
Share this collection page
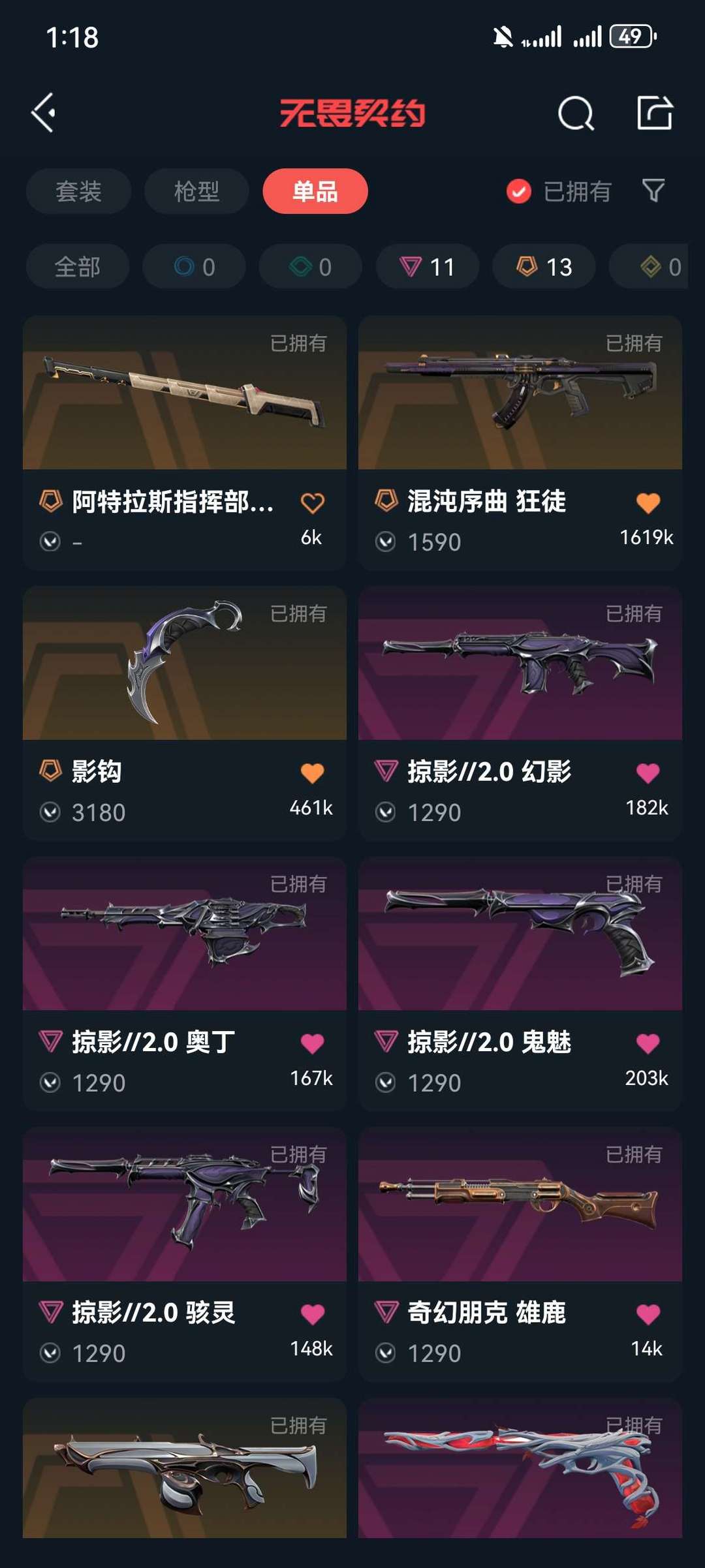tap(655, 113)
